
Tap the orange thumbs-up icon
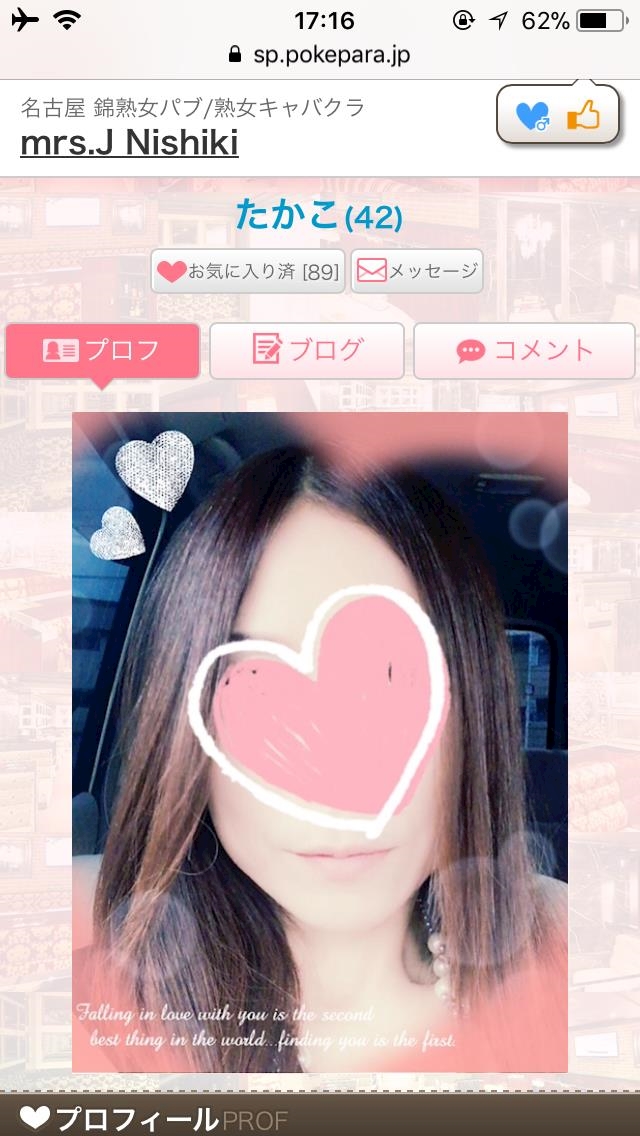(583, 114)
